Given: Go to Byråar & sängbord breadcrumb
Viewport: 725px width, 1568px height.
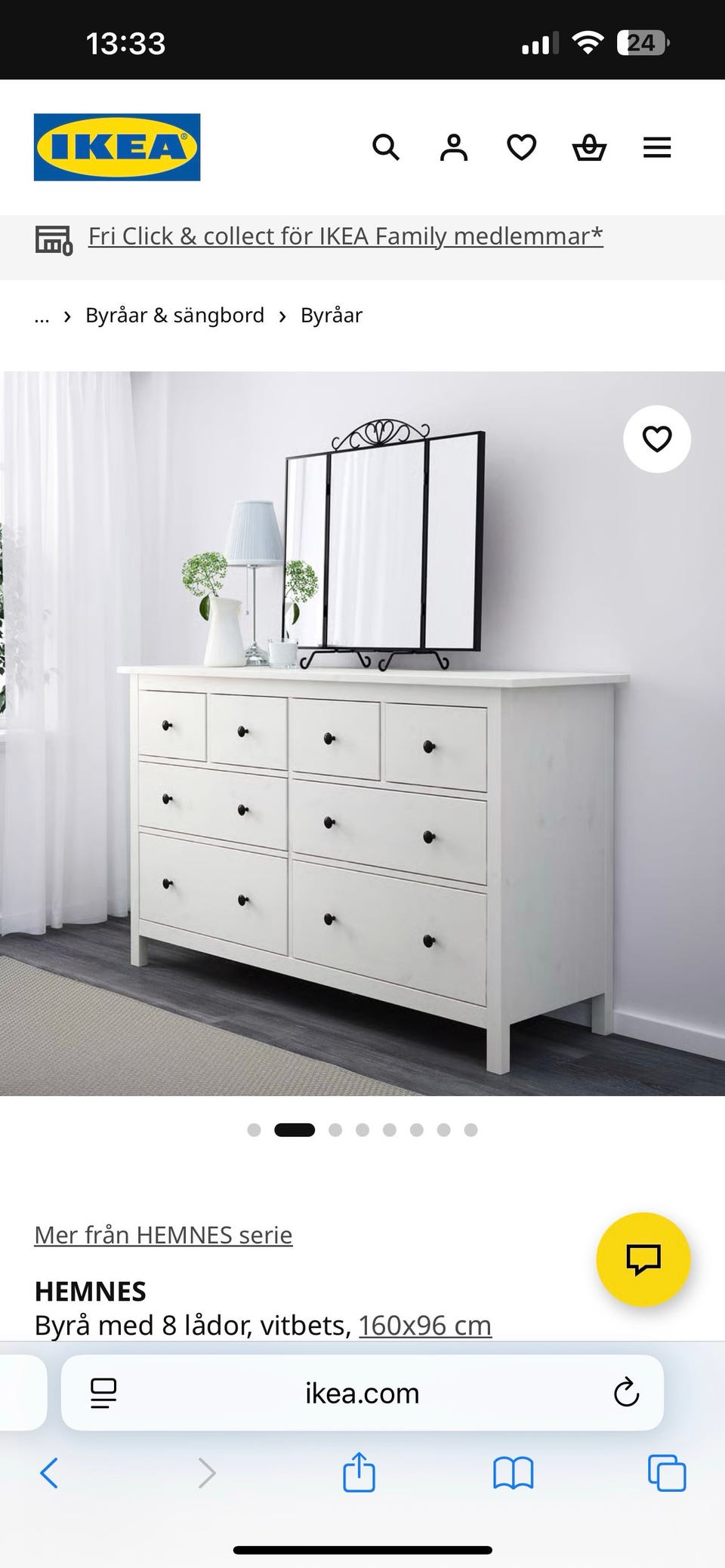Looking at the screenshot, I should point(174,316).
